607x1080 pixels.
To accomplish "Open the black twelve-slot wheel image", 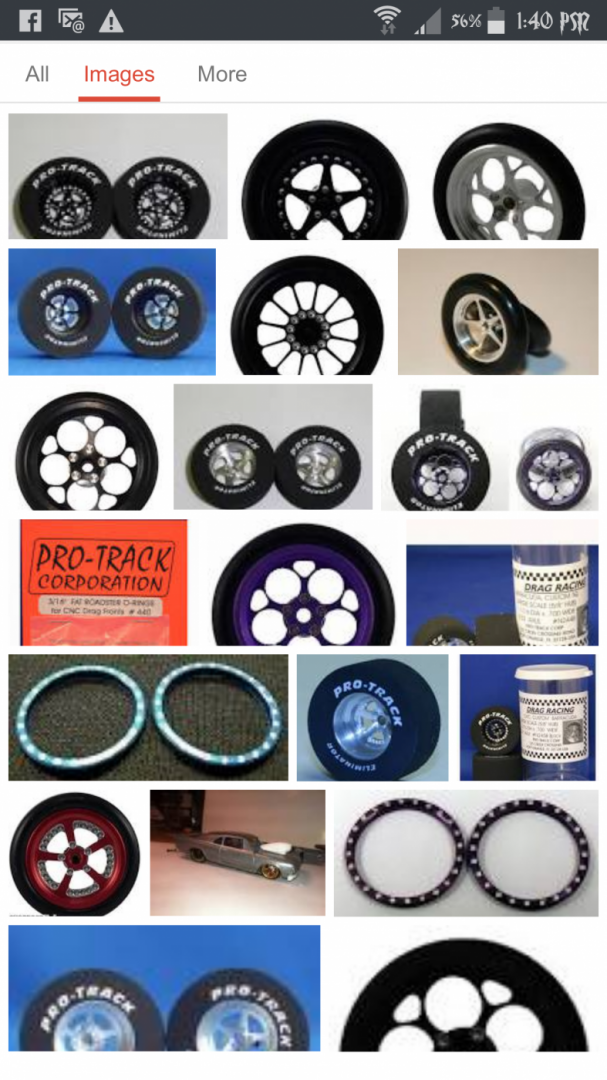I will coord(307,313).
